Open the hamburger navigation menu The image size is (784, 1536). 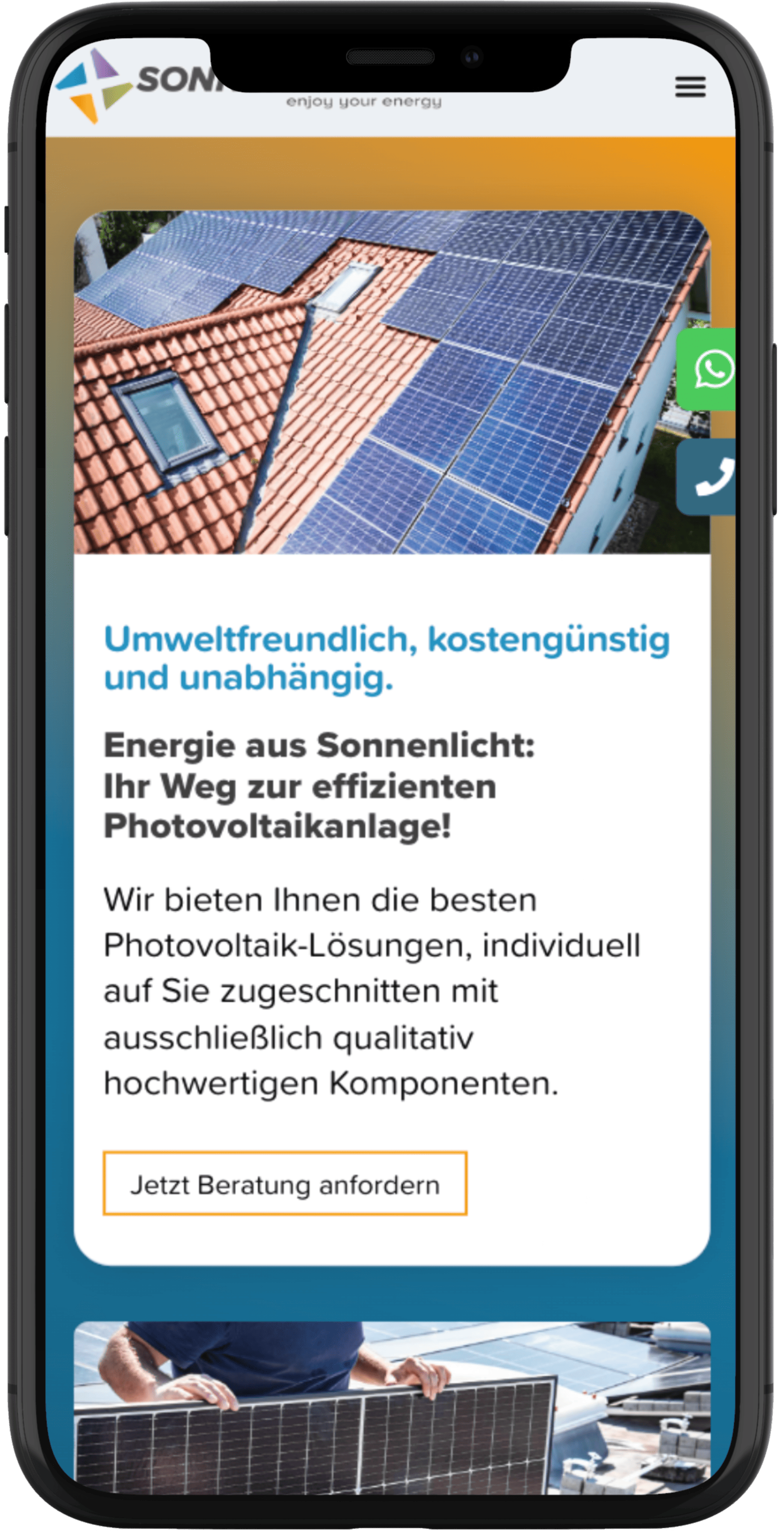[x=690, y=87]
